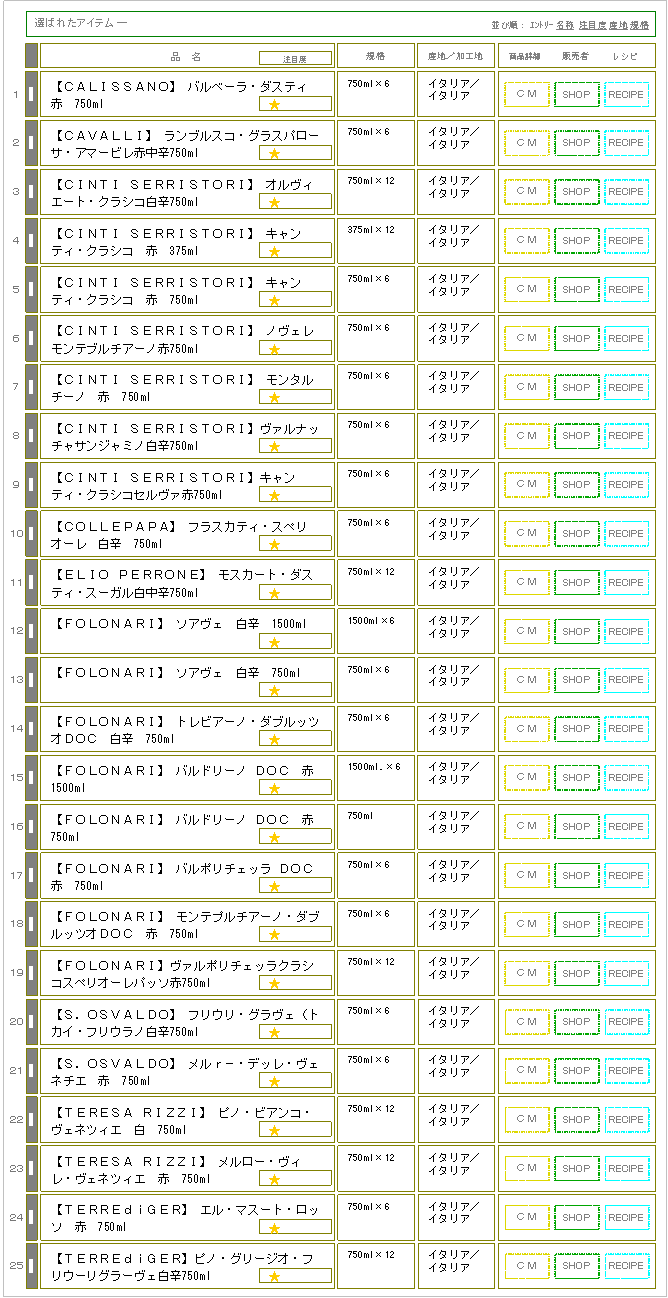The height and width of the screenshot is (1298, 668).
Task: Open CM for CINTI SERRISTORI Orvieto Classico
Action: [x=527, y=192]
